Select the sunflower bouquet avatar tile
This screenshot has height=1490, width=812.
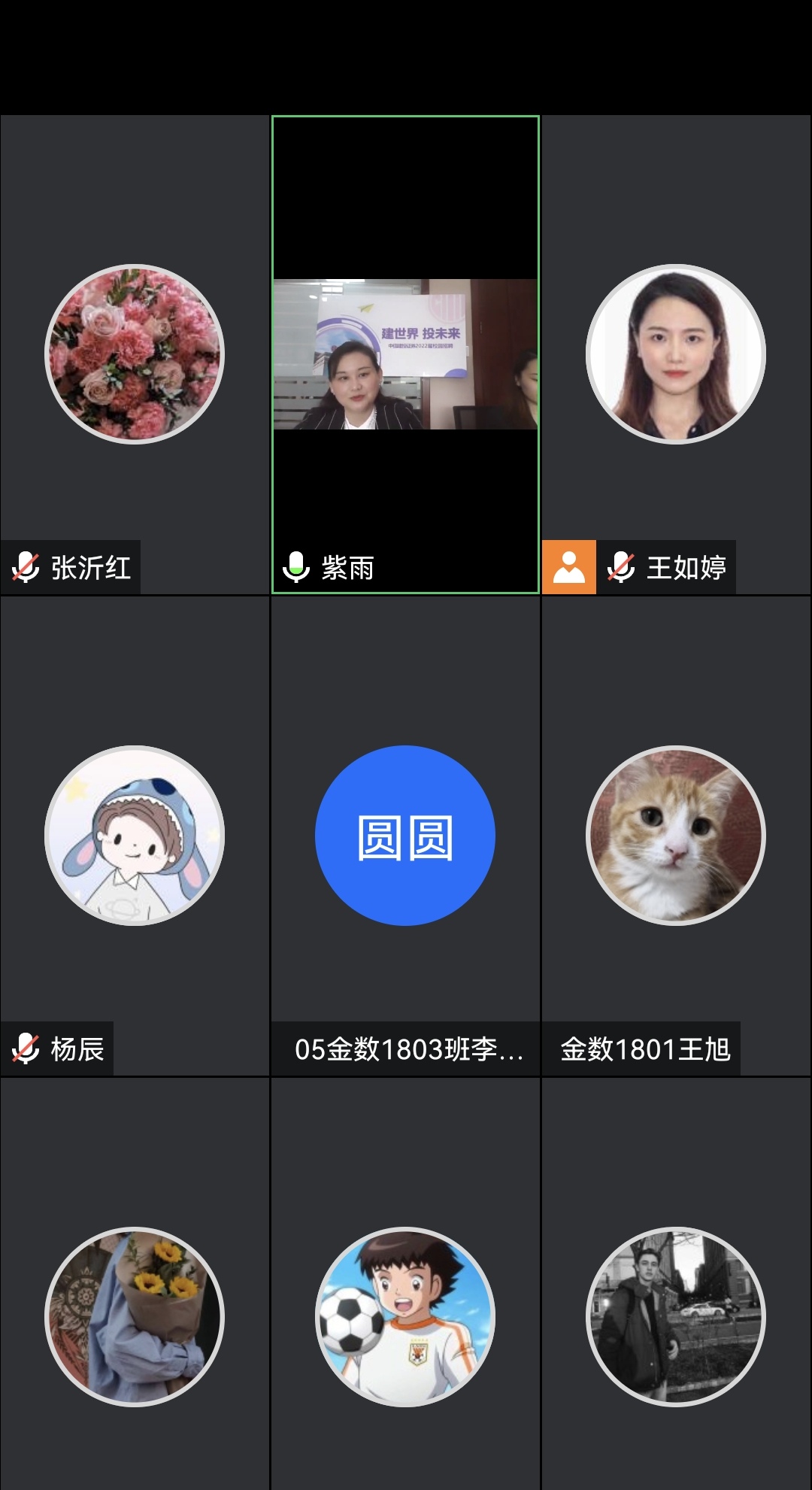click(135, 1316)
